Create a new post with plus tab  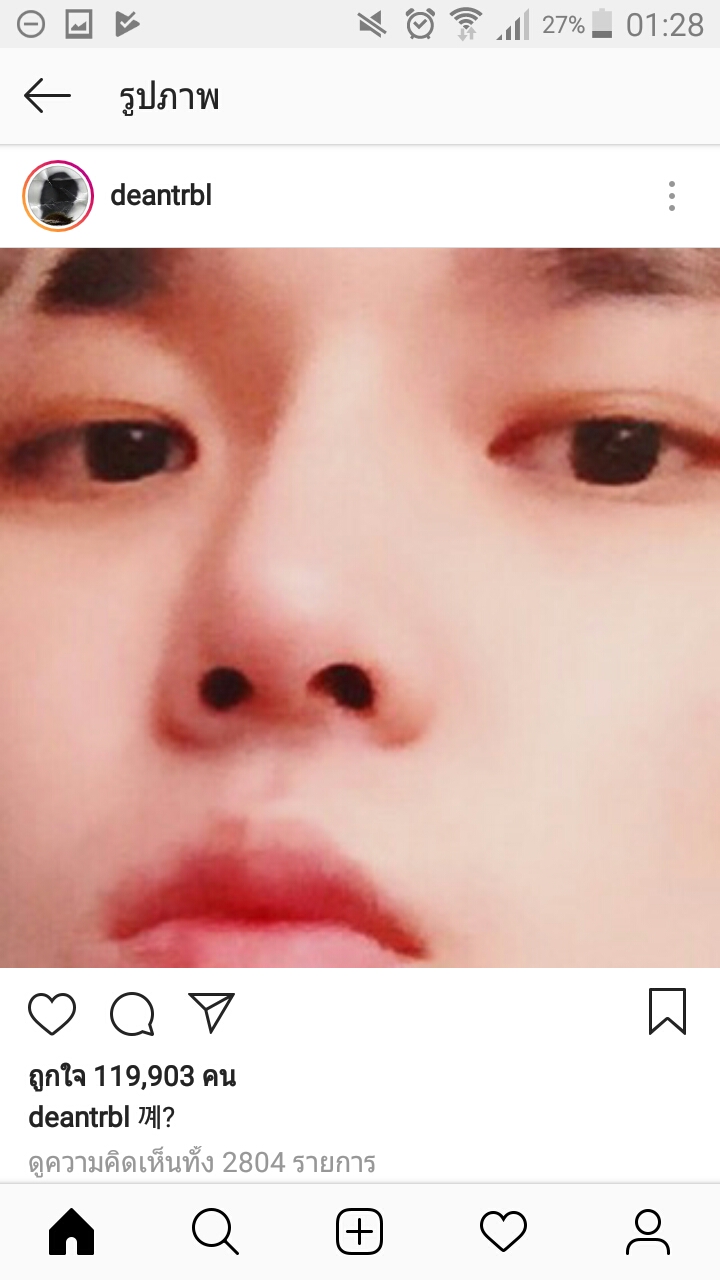(x=359, y=1232)
